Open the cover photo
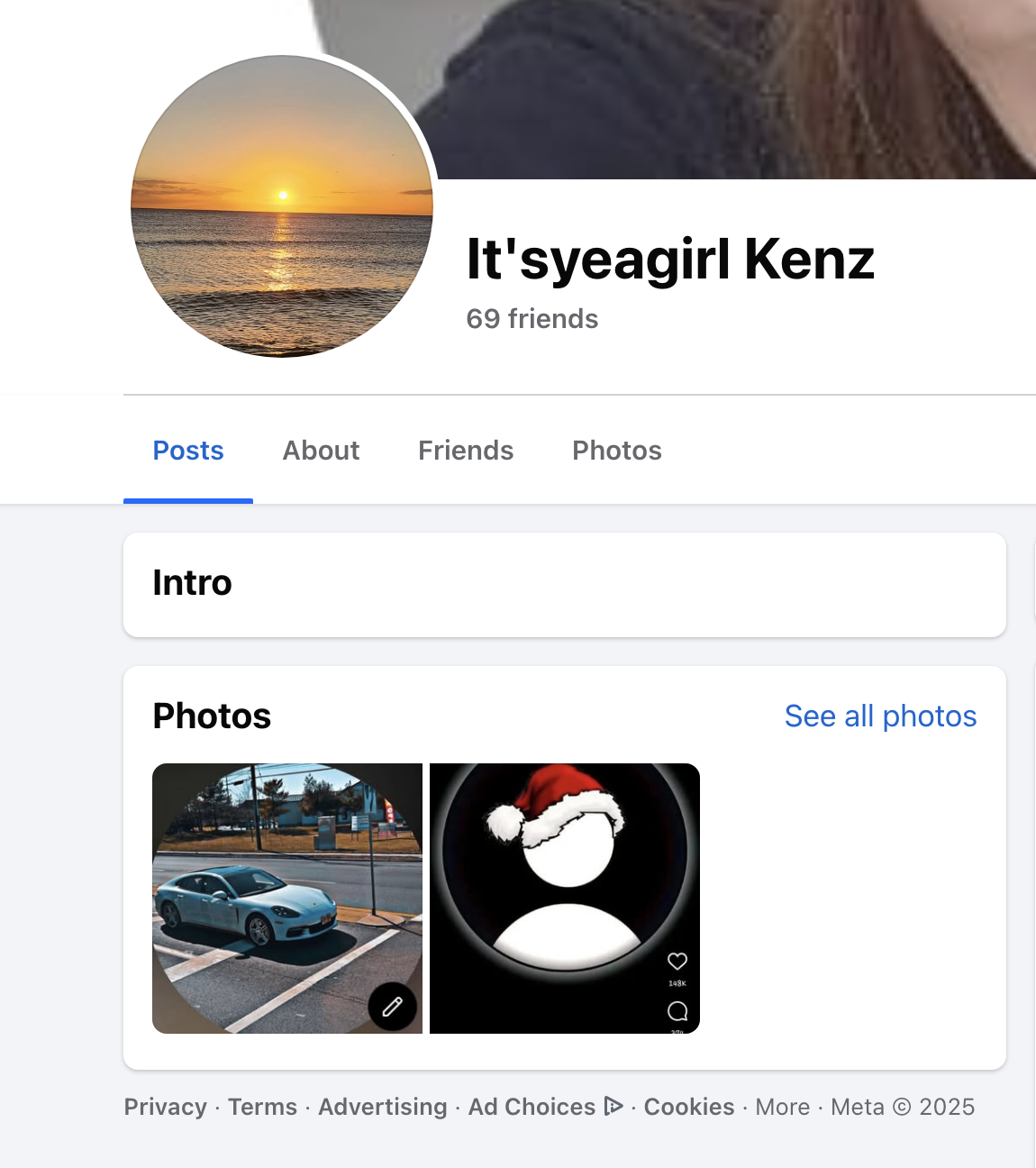Screen dimensions: 1036x1168 721,81
